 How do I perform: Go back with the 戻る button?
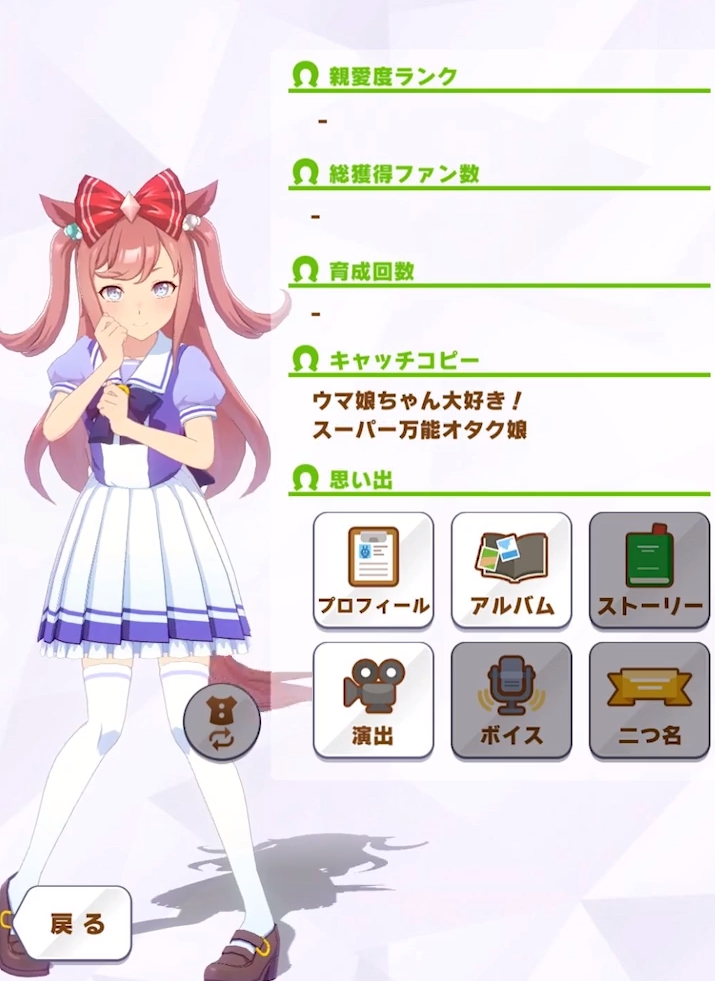[76, 922]
